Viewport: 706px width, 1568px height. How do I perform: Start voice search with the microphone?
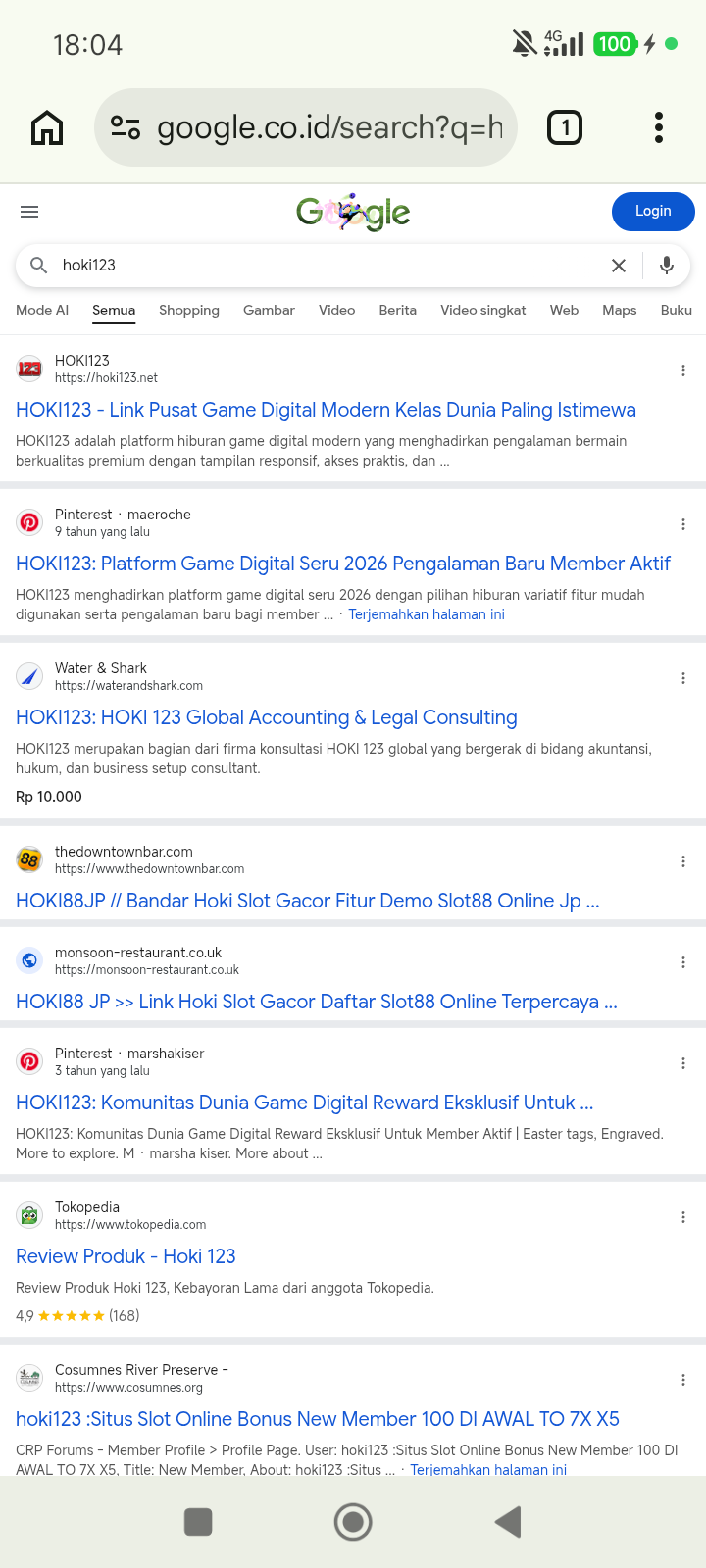pyautogui.click(x=667, y=266)
